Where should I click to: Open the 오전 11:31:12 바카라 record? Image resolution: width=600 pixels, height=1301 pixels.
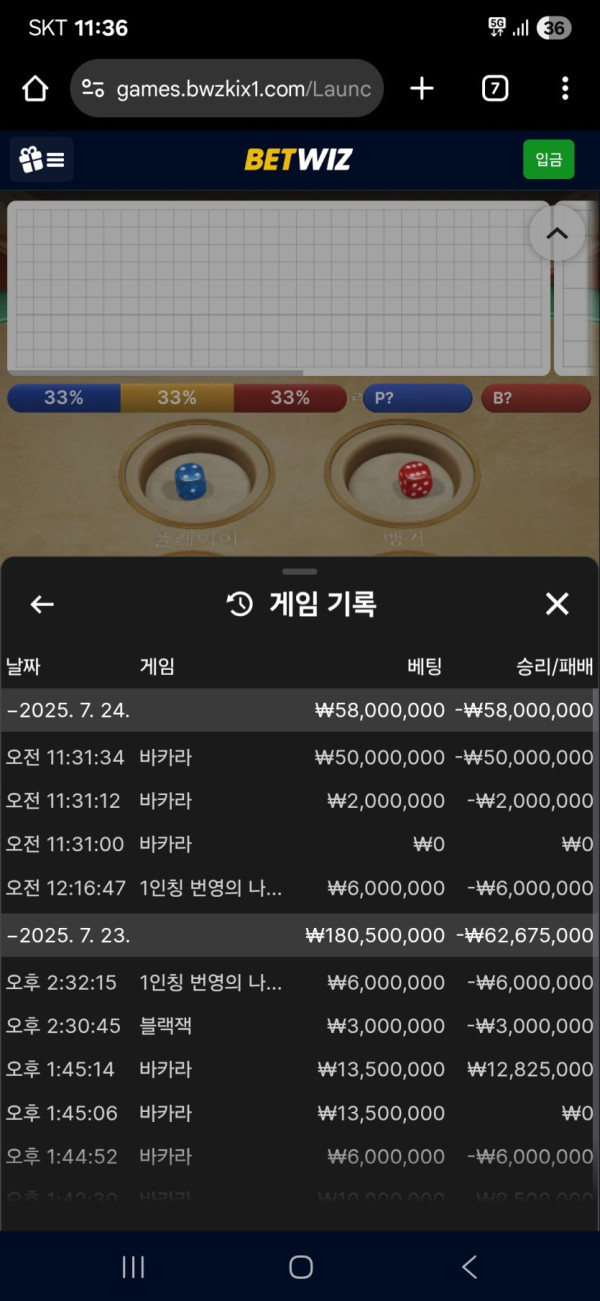(300, 801)
